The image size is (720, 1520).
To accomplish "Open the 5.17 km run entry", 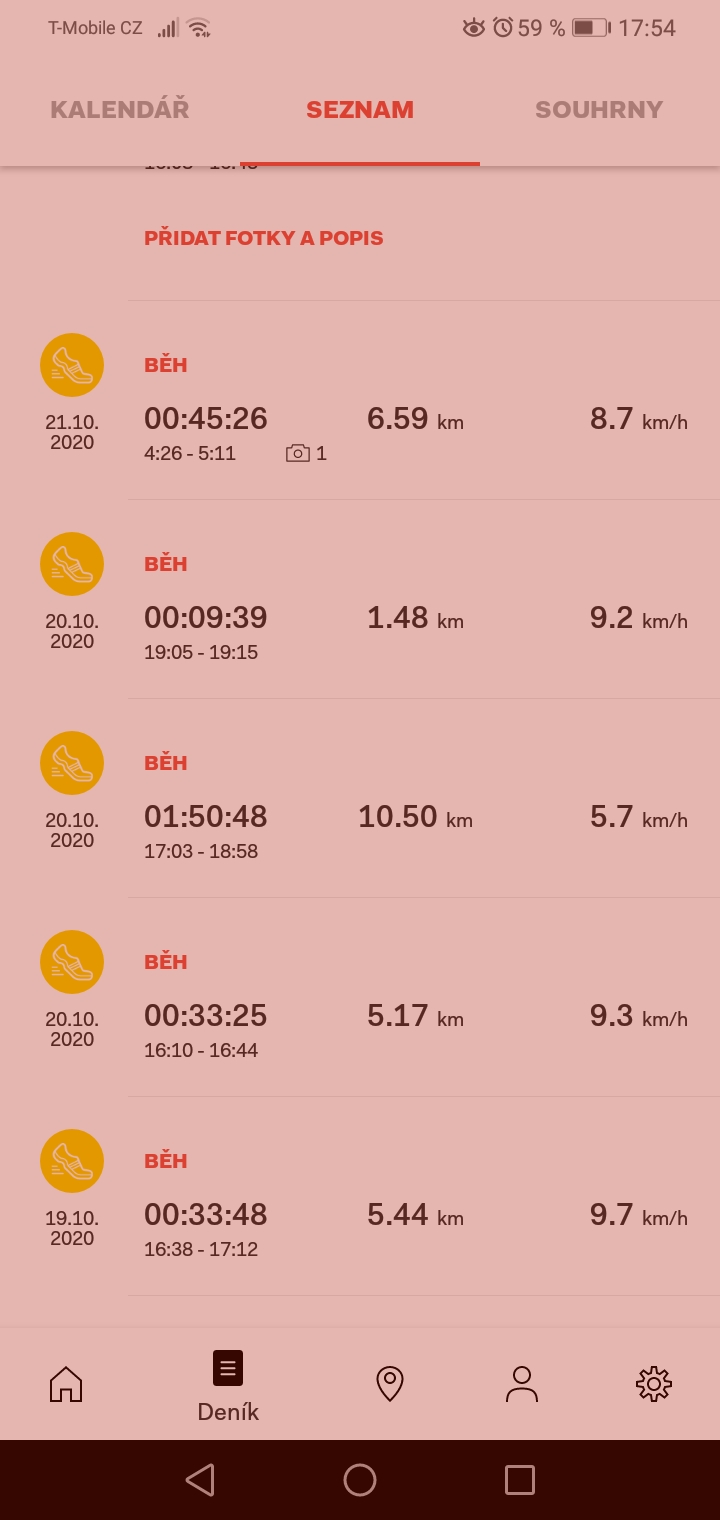I will [x=360, y=997].
